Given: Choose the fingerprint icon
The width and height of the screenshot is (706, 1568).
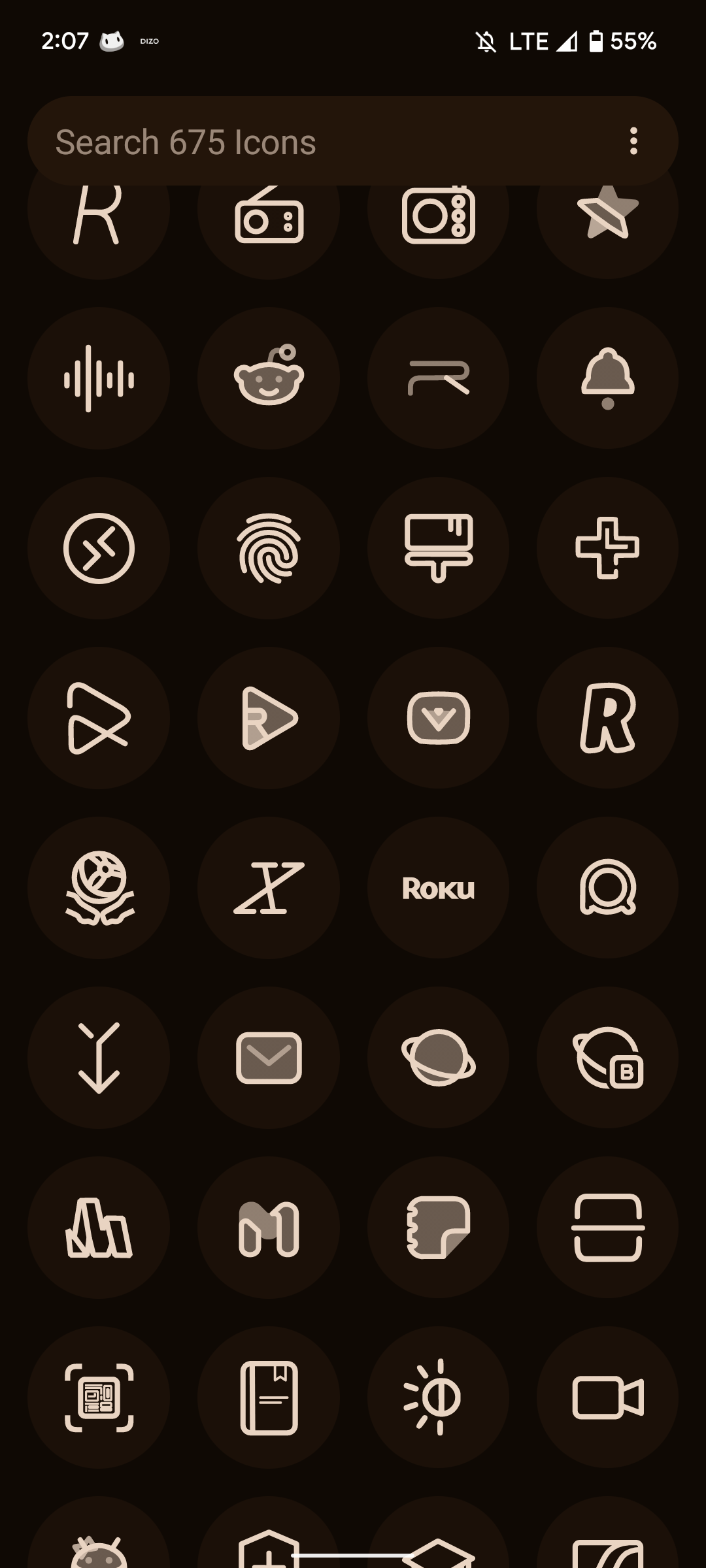Looking at the screenshot, I should click(269, 548).
